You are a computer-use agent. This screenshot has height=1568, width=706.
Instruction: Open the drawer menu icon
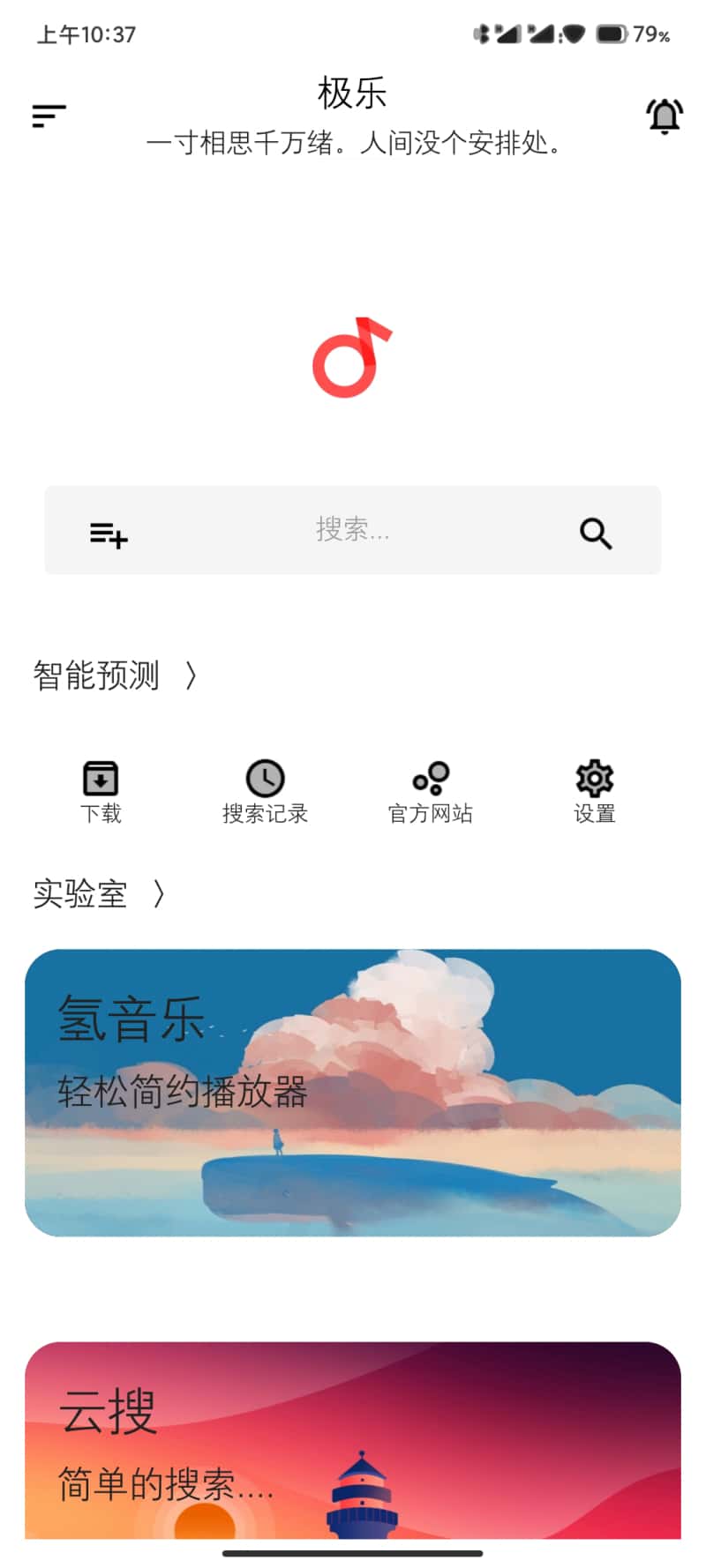pyautogui.click(x=49, y=116)
